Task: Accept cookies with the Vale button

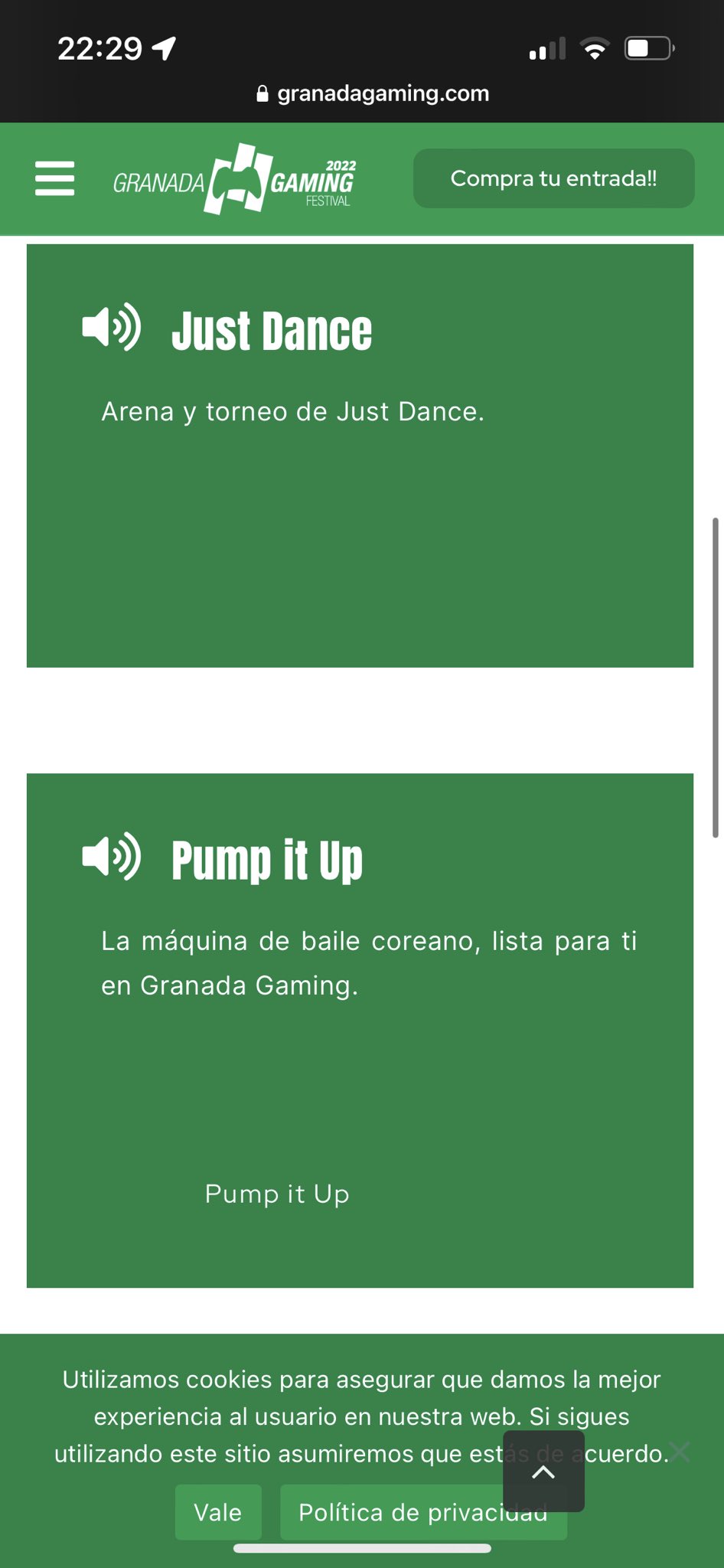Action: click(218, 1512)
